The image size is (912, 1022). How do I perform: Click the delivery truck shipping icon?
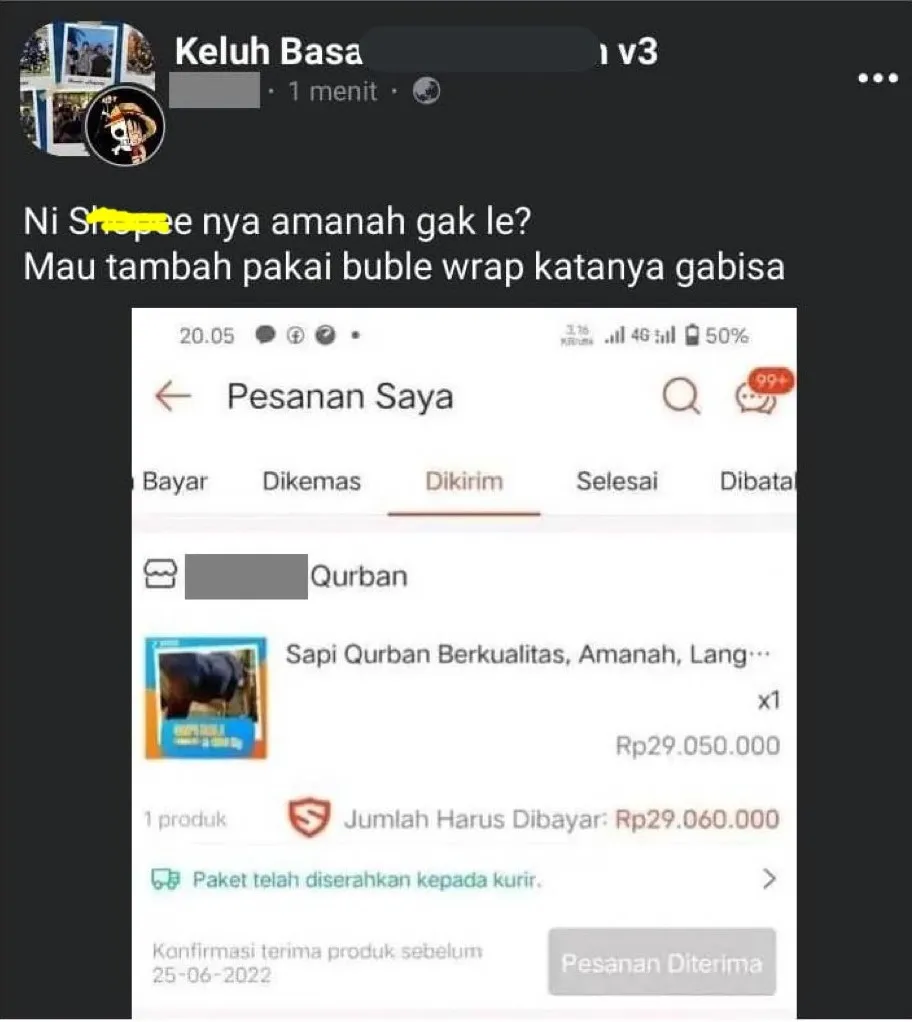166,878
